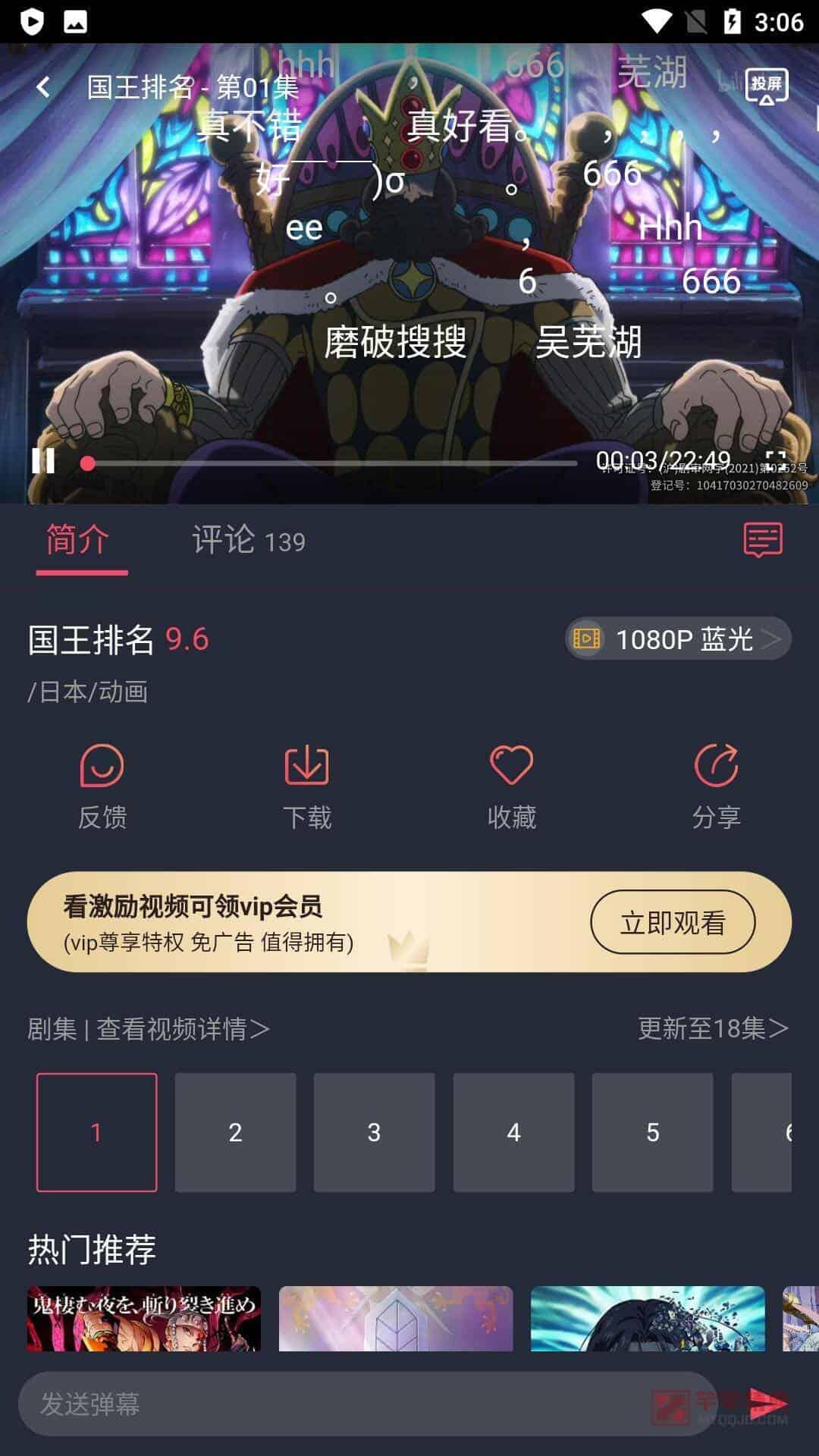Go back from the video player

(x=43, y=87)
